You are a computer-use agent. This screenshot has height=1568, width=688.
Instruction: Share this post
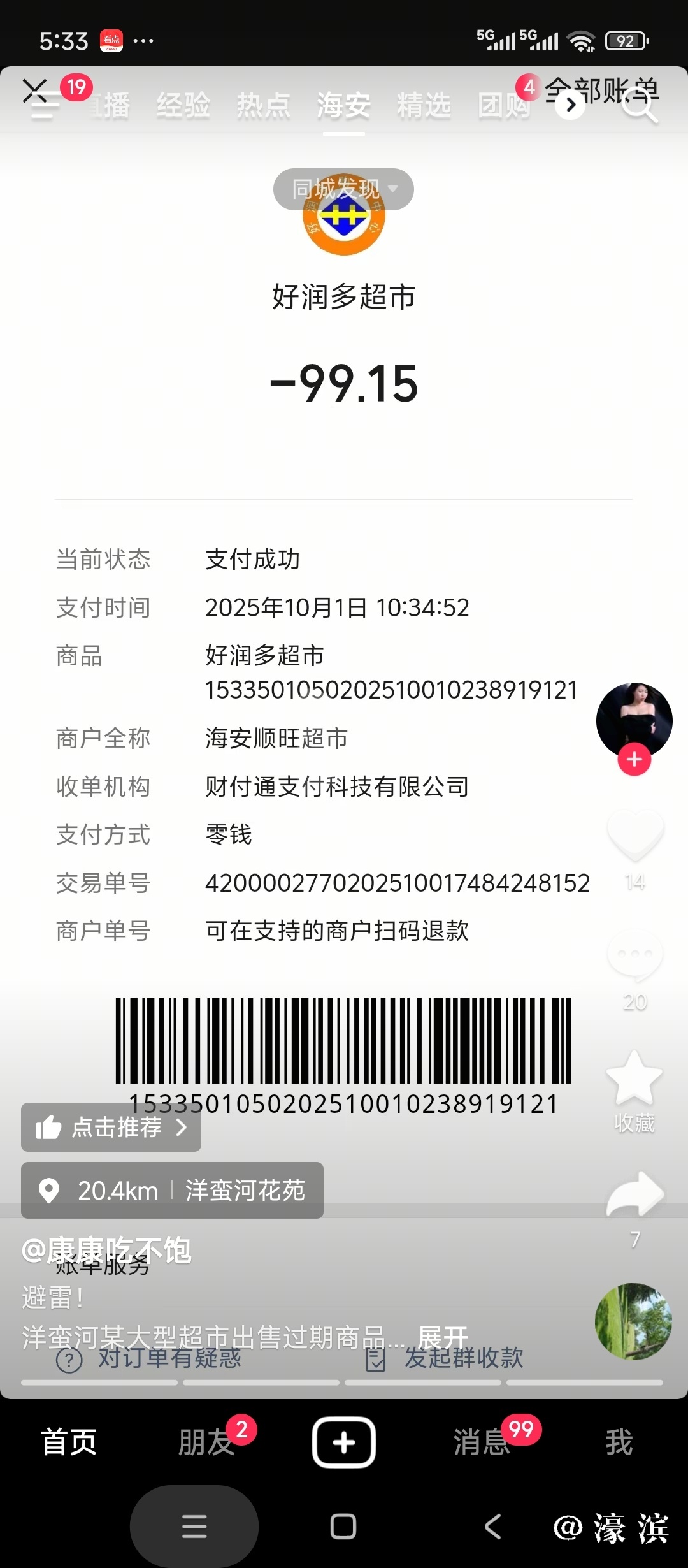634,1194
